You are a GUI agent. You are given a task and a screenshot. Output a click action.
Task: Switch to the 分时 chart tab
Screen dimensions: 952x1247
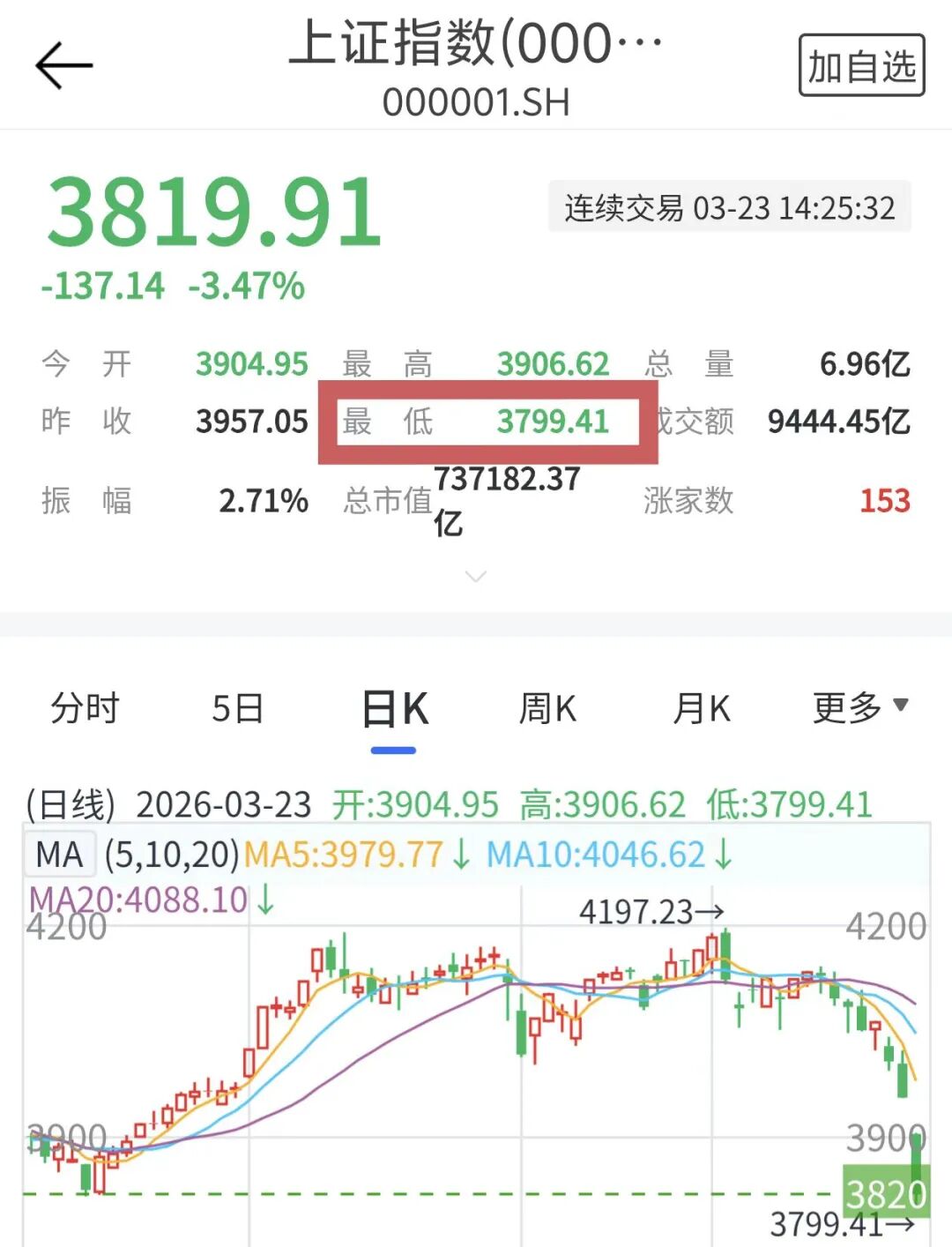[x=85, y=708]
